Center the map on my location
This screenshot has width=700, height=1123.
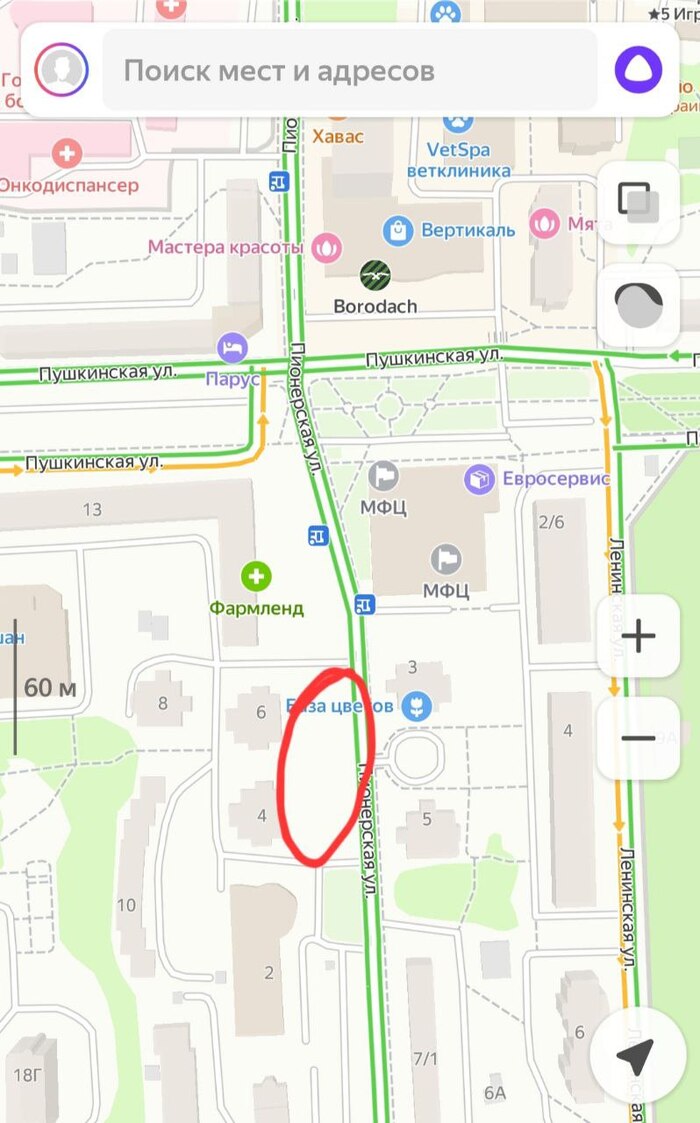pyautogui.click(x=634, y=1055)
